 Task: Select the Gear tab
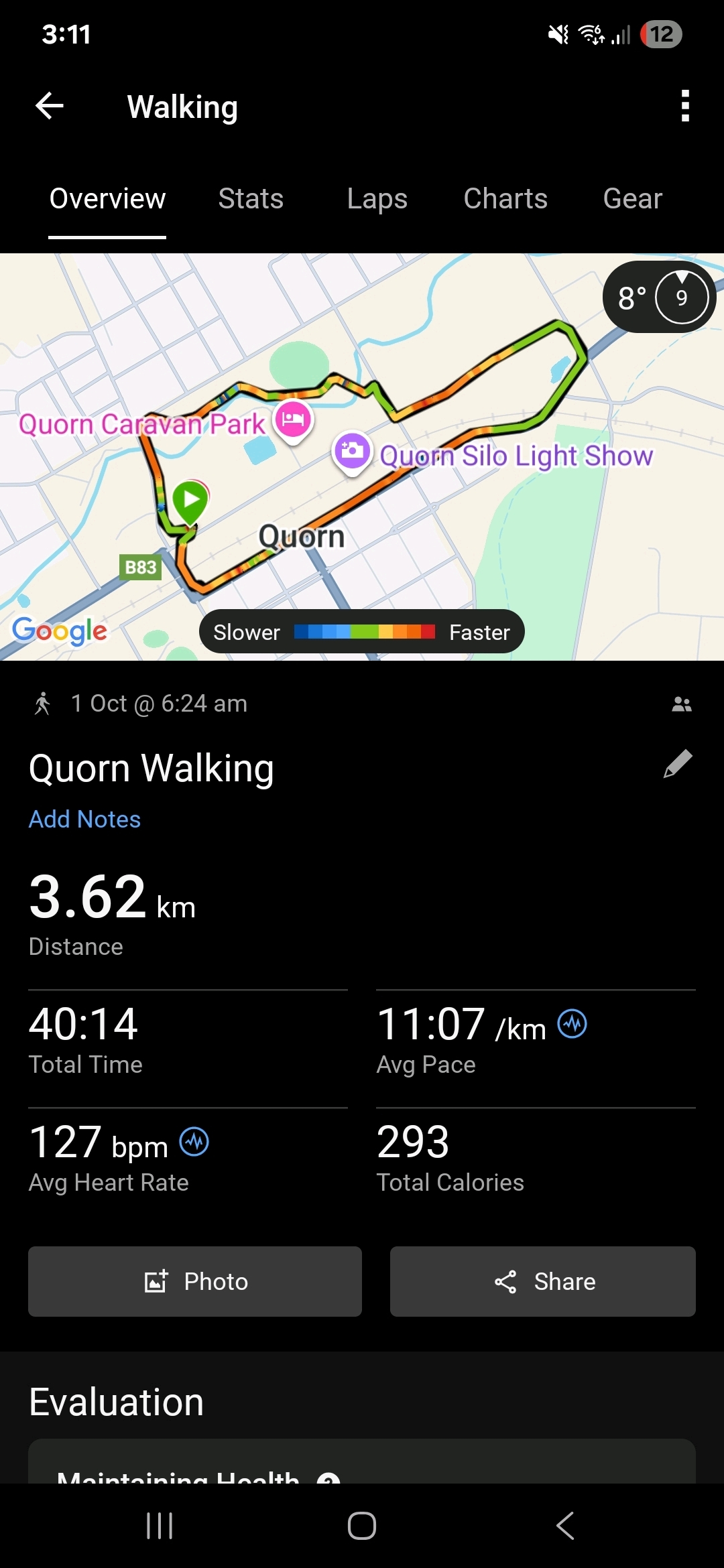coord(632,199)
